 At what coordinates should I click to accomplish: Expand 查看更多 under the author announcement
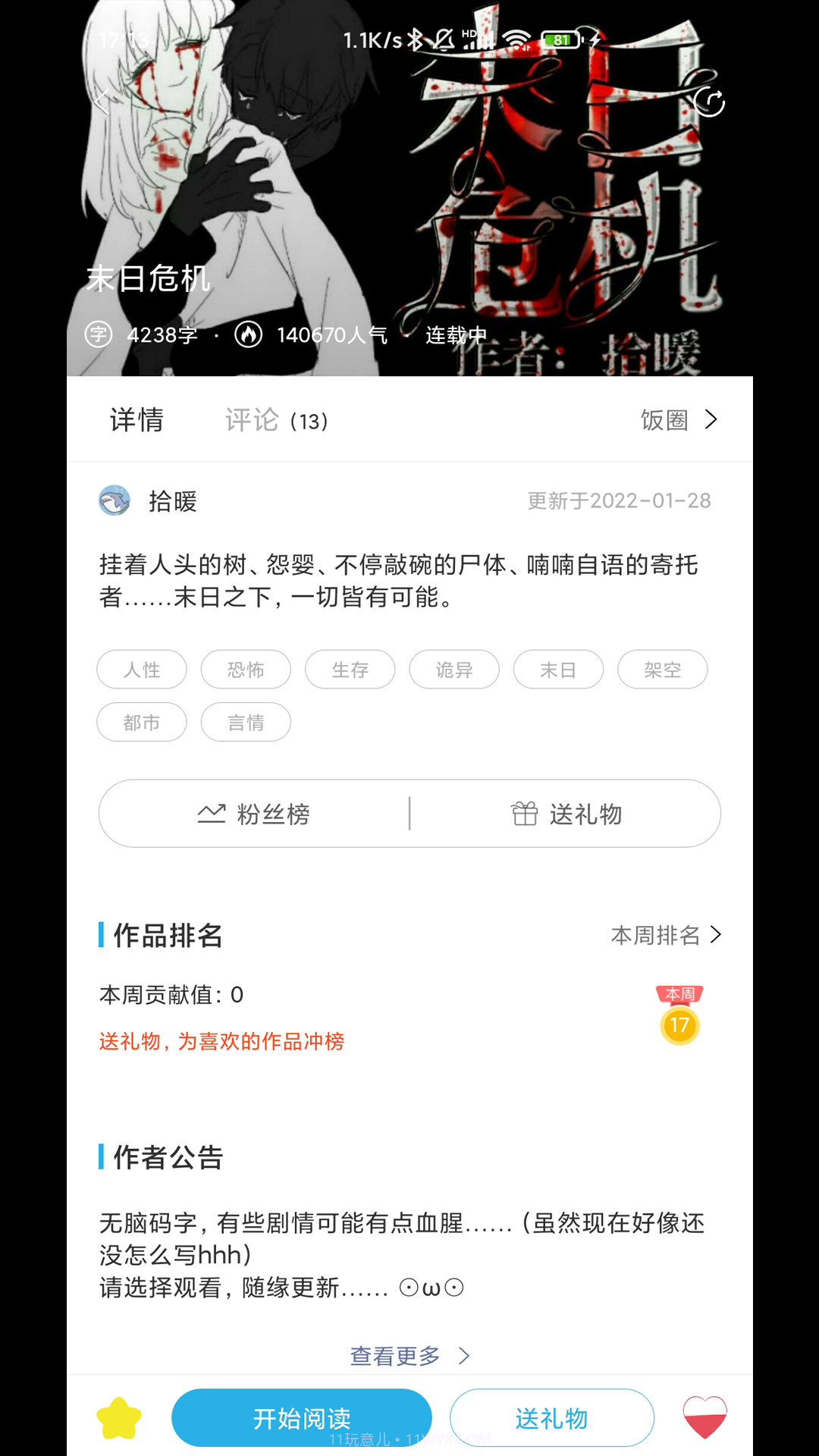pos(409,1356)
